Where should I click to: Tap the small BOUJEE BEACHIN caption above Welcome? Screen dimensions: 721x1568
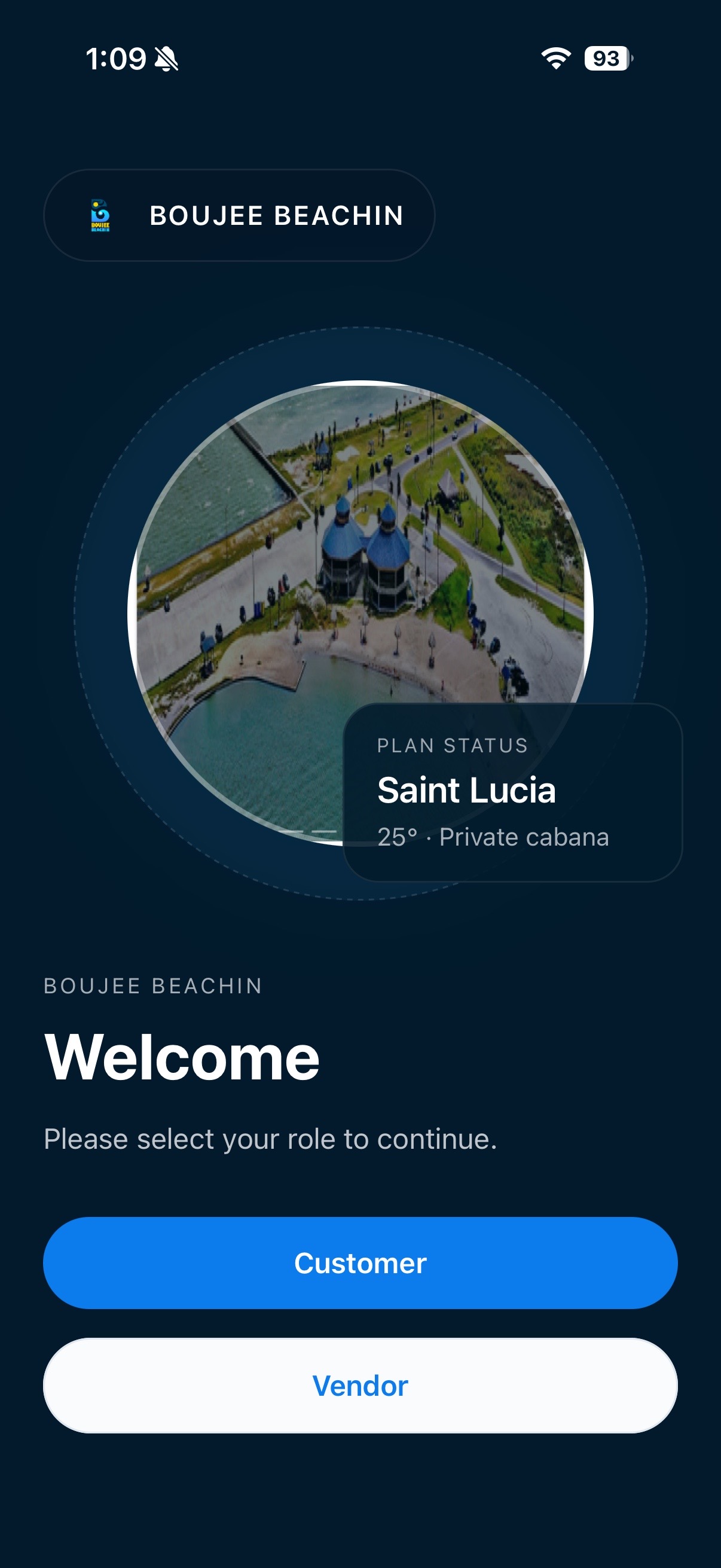click(152, 984)
